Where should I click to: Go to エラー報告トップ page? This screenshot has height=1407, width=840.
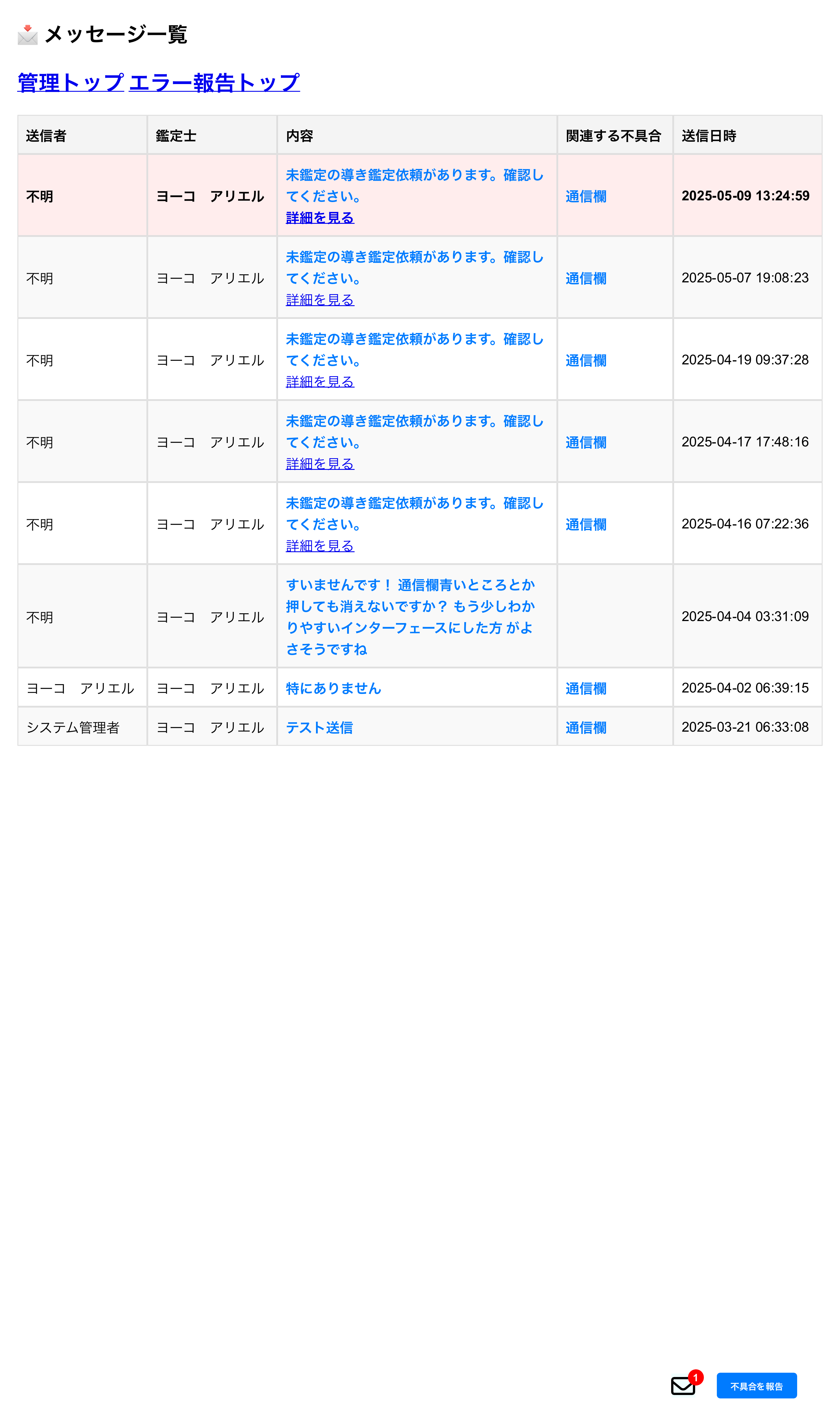click(x=214, y=83)
